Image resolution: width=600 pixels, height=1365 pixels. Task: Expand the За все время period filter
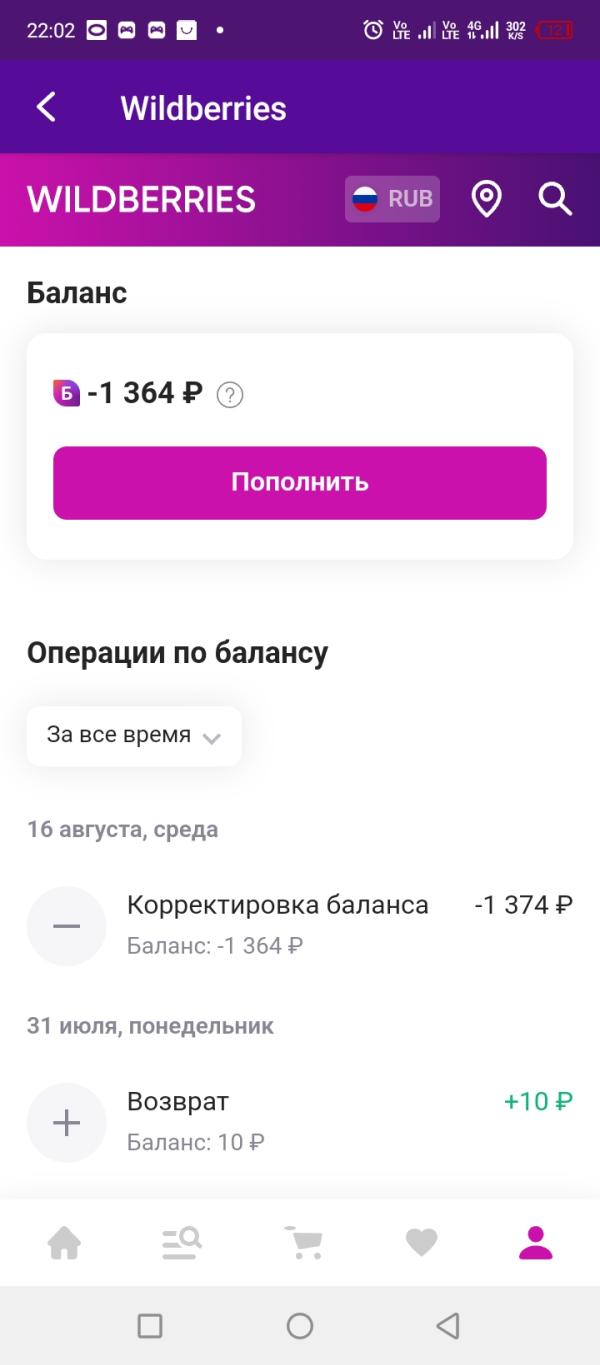coord(134,736)
